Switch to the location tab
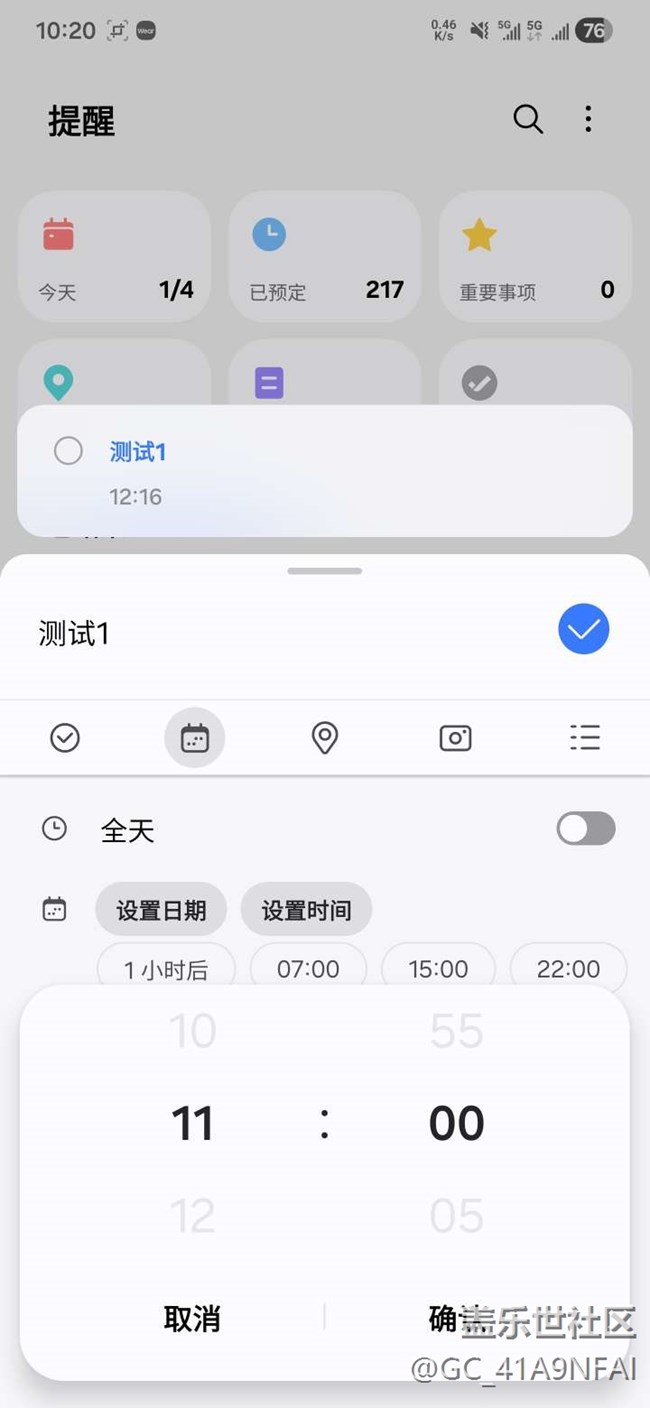 tap(325, 738)
